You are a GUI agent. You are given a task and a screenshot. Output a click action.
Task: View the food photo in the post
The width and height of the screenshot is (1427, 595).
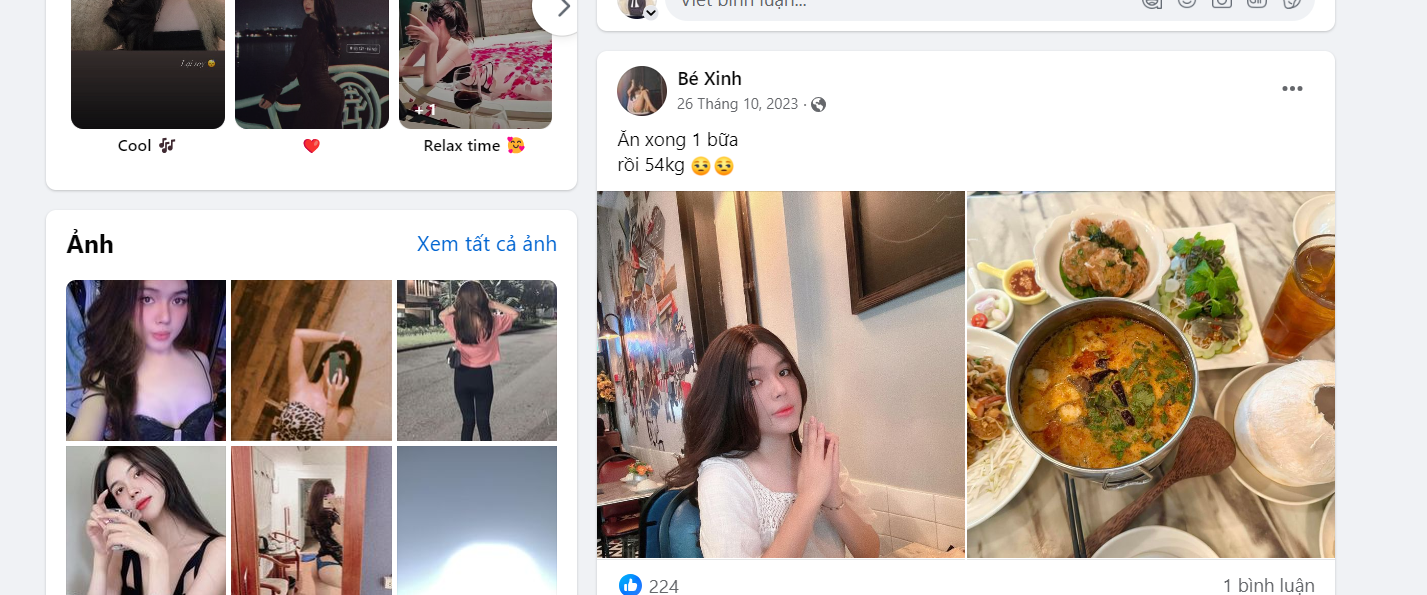1150,374
